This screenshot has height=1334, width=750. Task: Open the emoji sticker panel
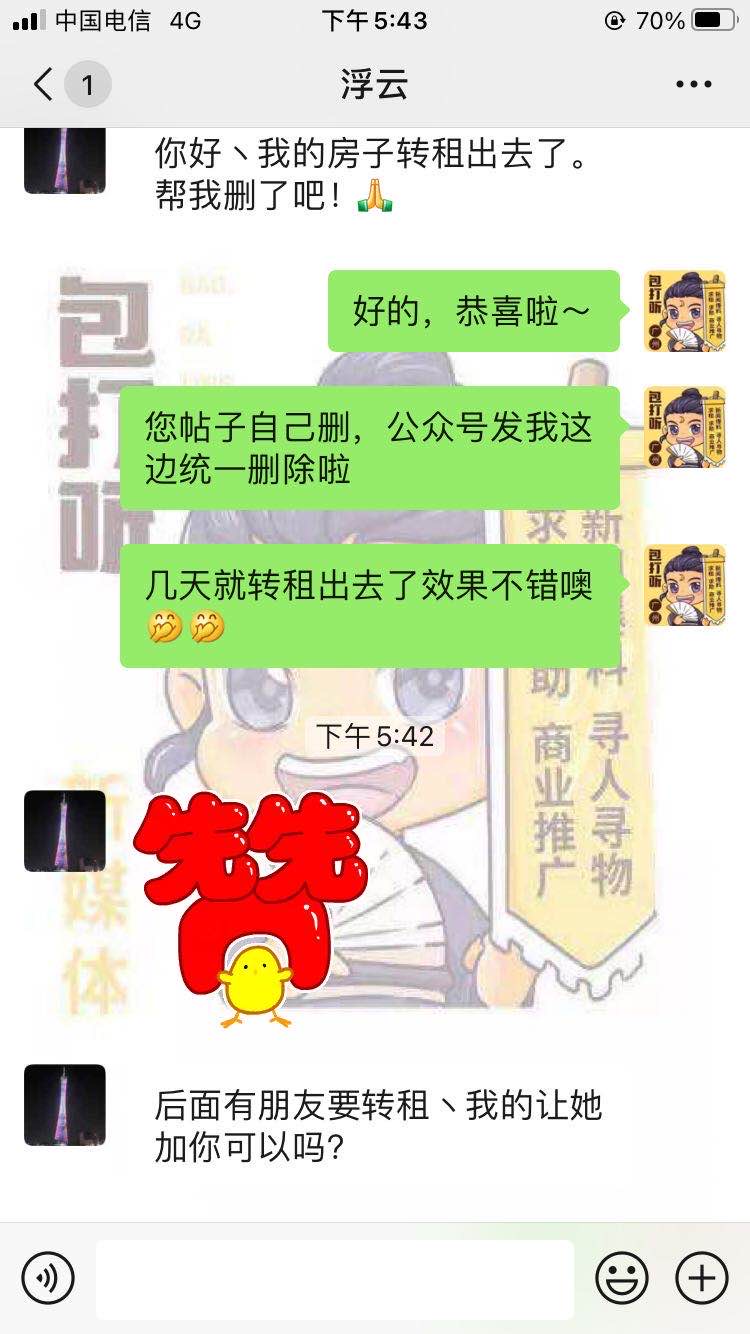pyautogui.click(x=622, y=1277)
